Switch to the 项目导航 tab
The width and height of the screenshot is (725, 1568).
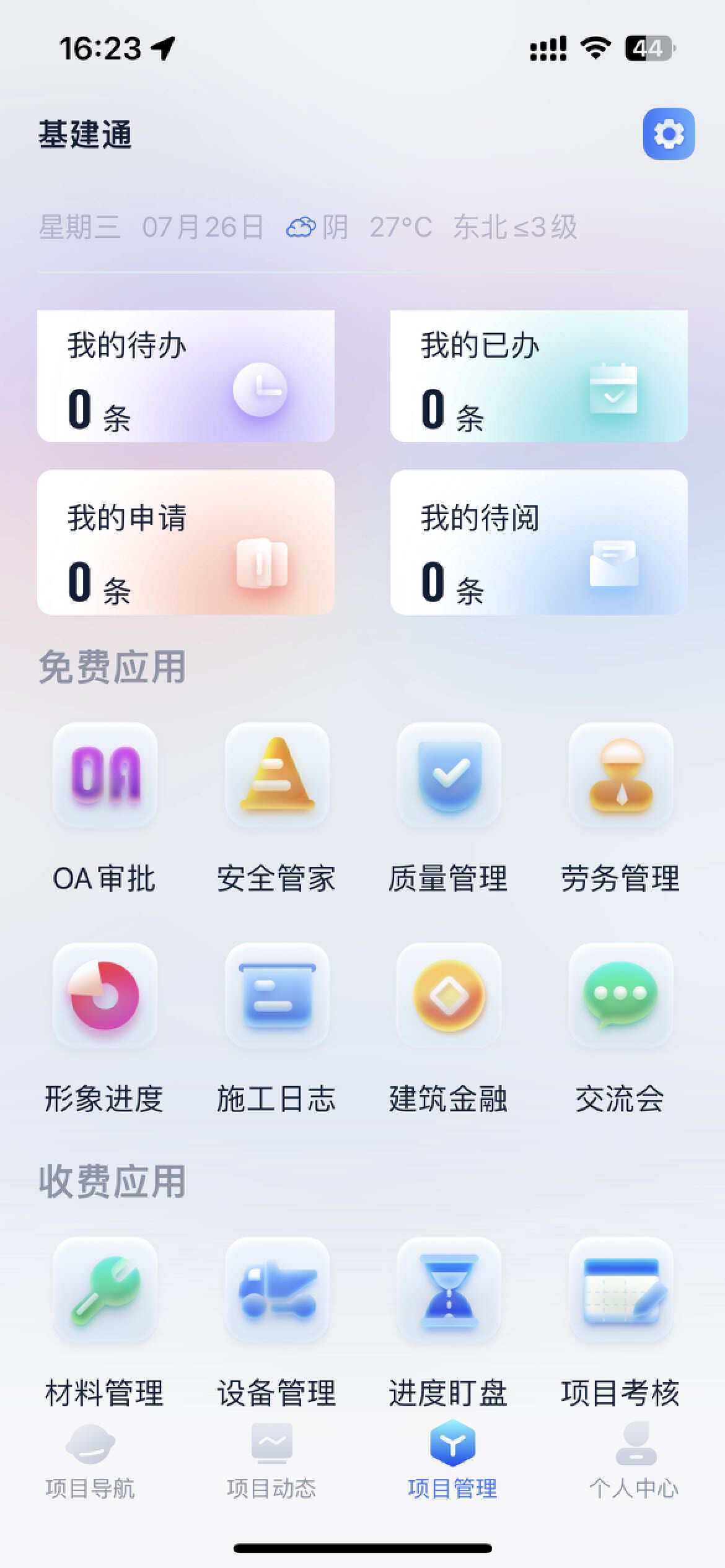(x=90, y=1461)
